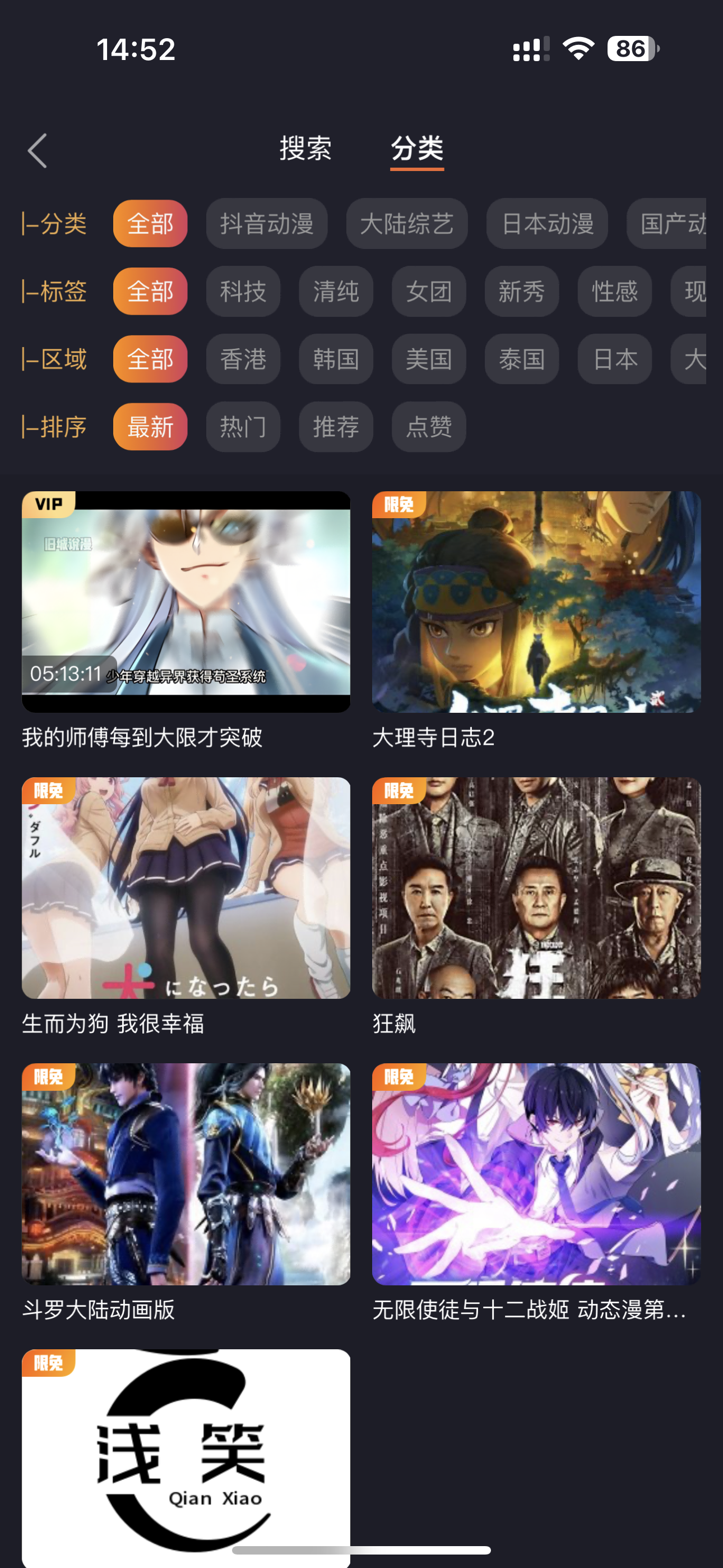Select 韩国 as the region
The width and height of the screenshot is (723, 1568).
click(336, 358)
